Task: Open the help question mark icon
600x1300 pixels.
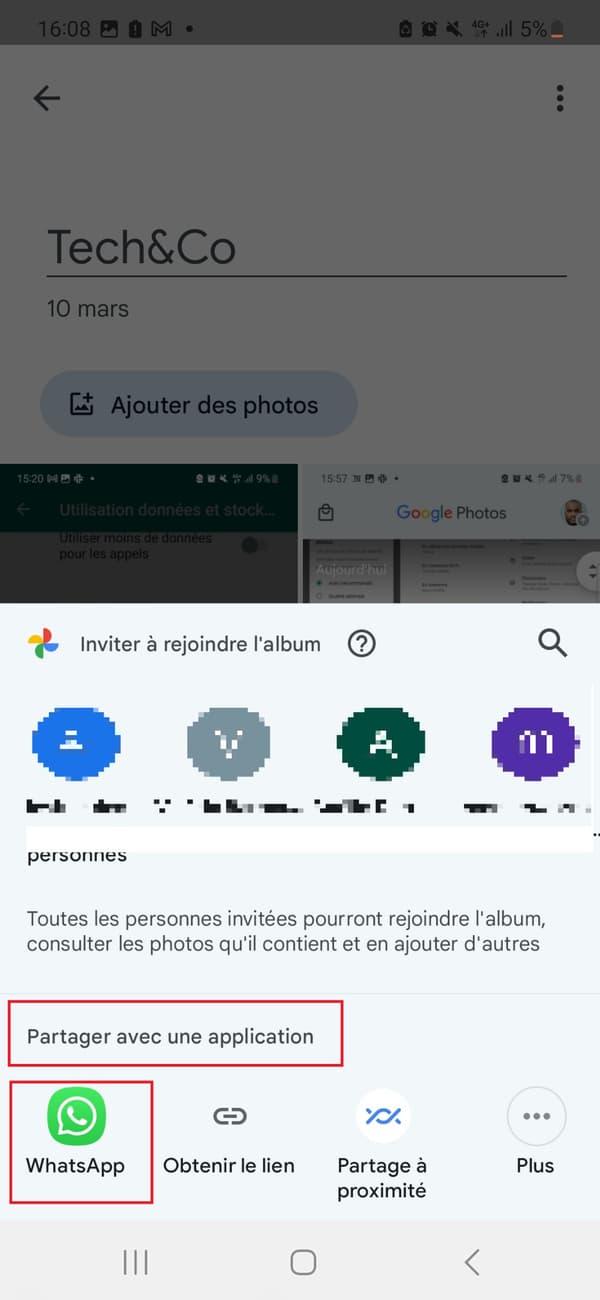Action: 361,644
